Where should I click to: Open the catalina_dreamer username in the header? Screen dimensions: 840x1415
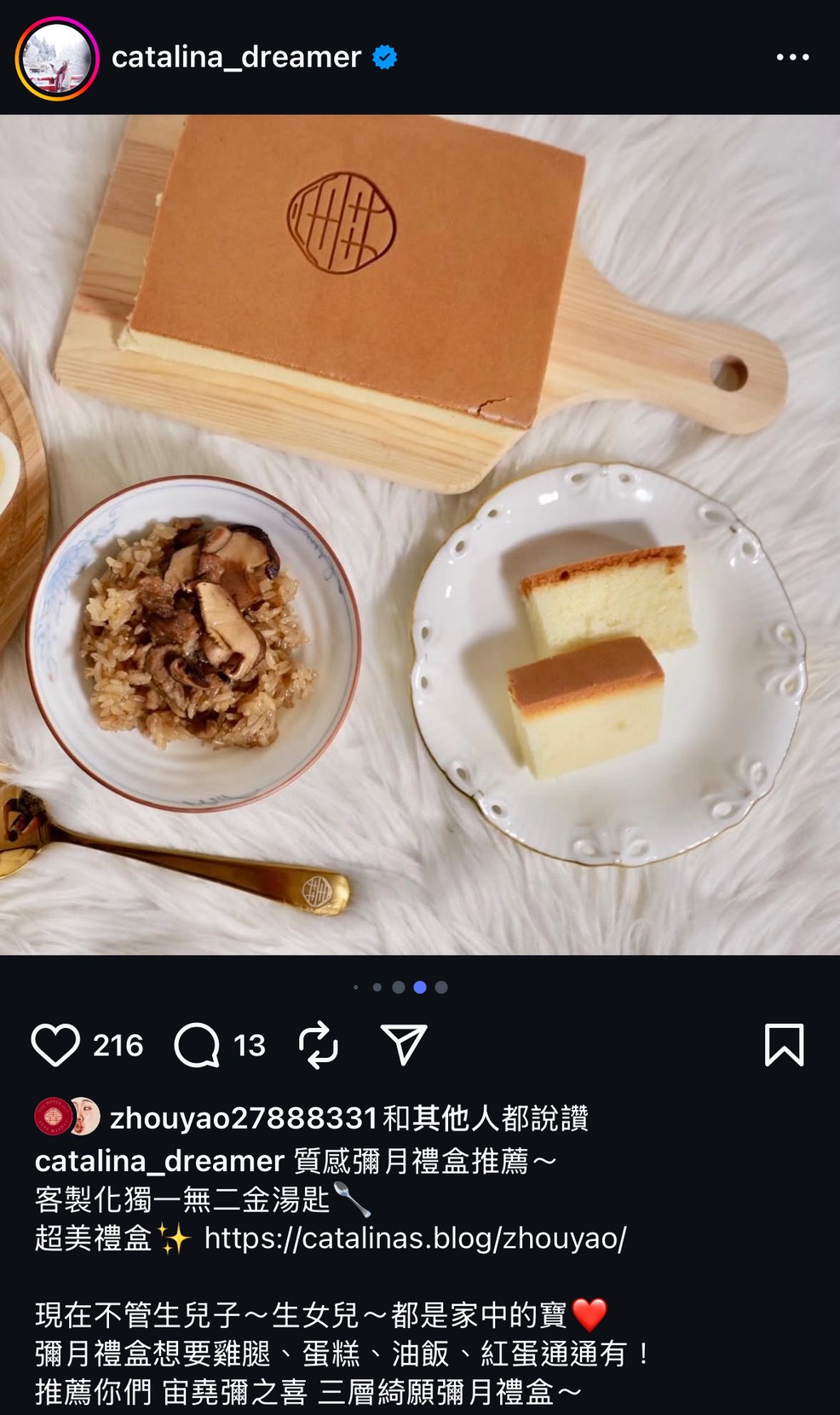[236, 57]
